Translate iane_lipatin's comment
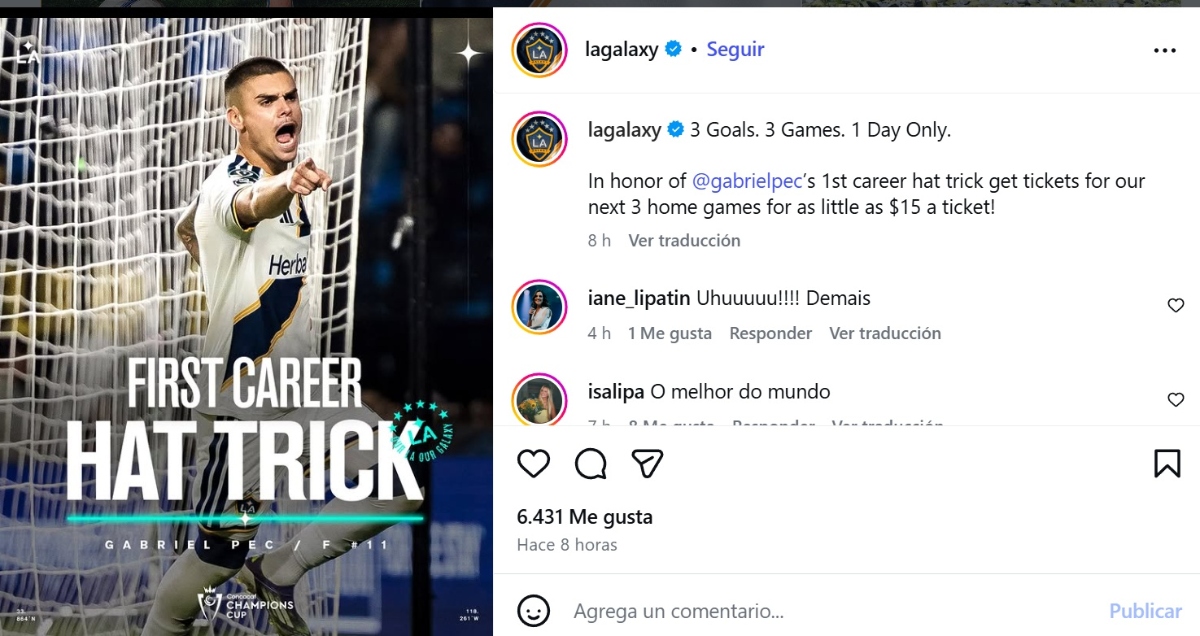Image resolution: width=1200 pixels, height=636 pixels. coord(885,333)
